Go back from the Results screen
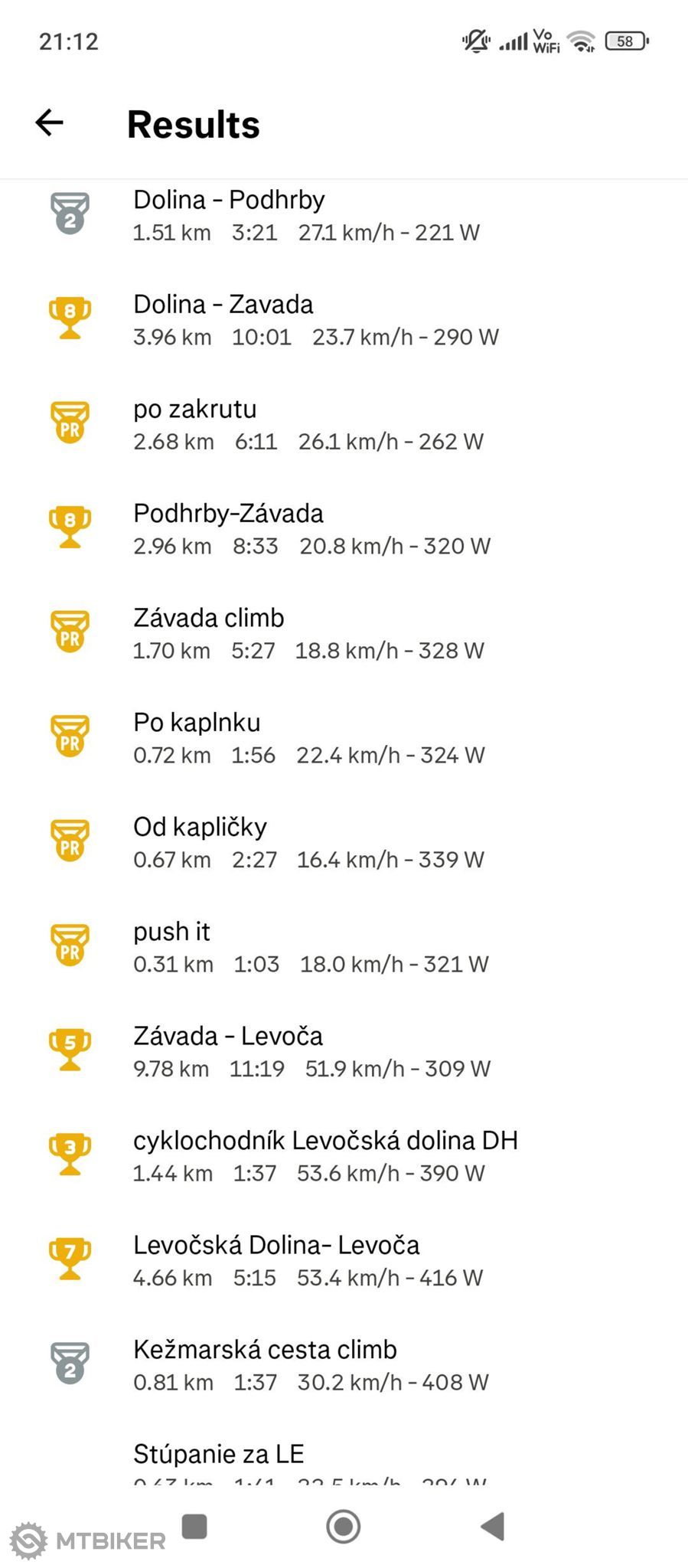Viewport: 688px width, 1568px height. 49,122
